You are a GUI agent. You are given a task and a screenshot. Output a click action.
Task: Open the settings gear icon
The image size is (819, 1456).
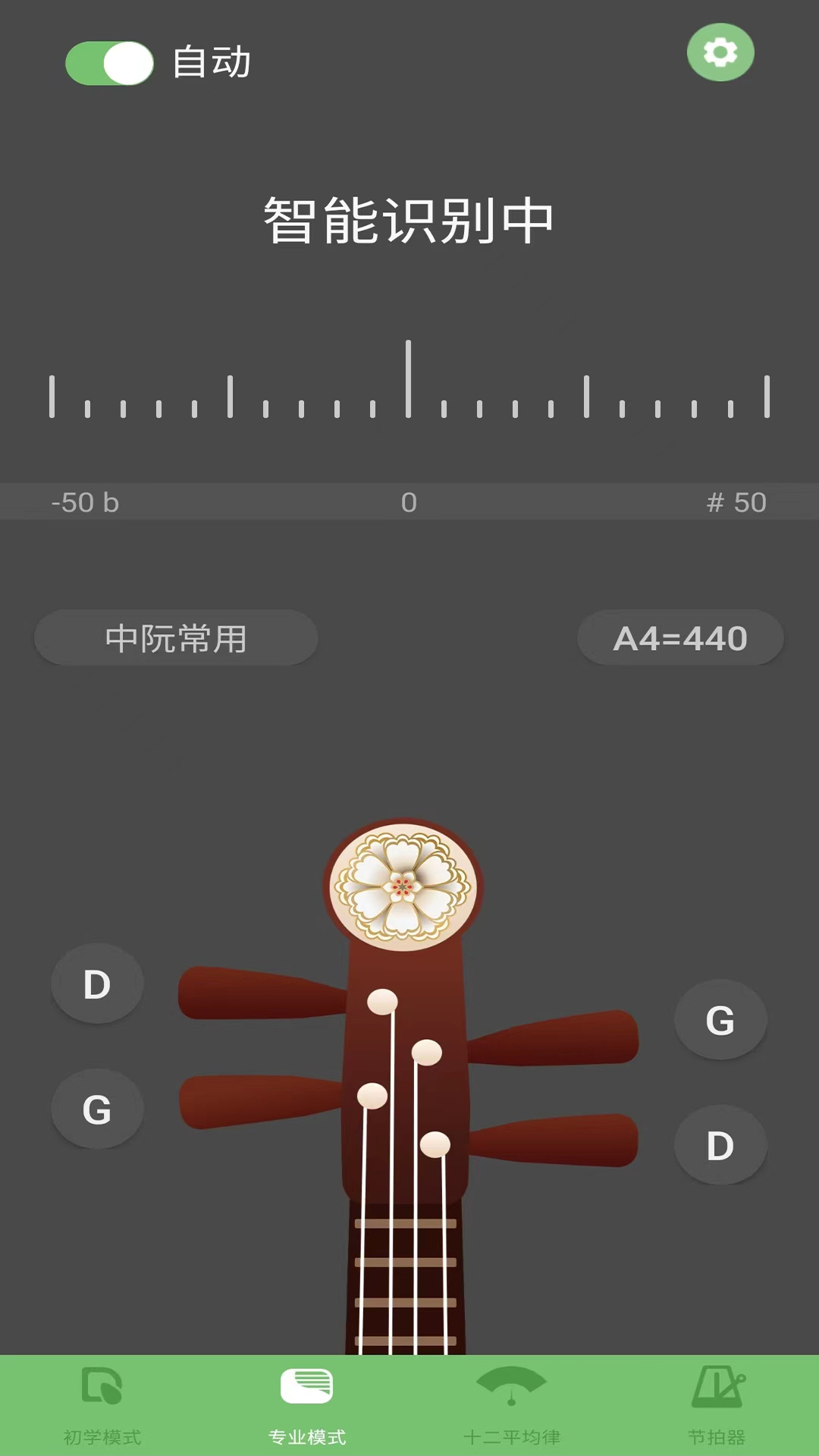719,53
